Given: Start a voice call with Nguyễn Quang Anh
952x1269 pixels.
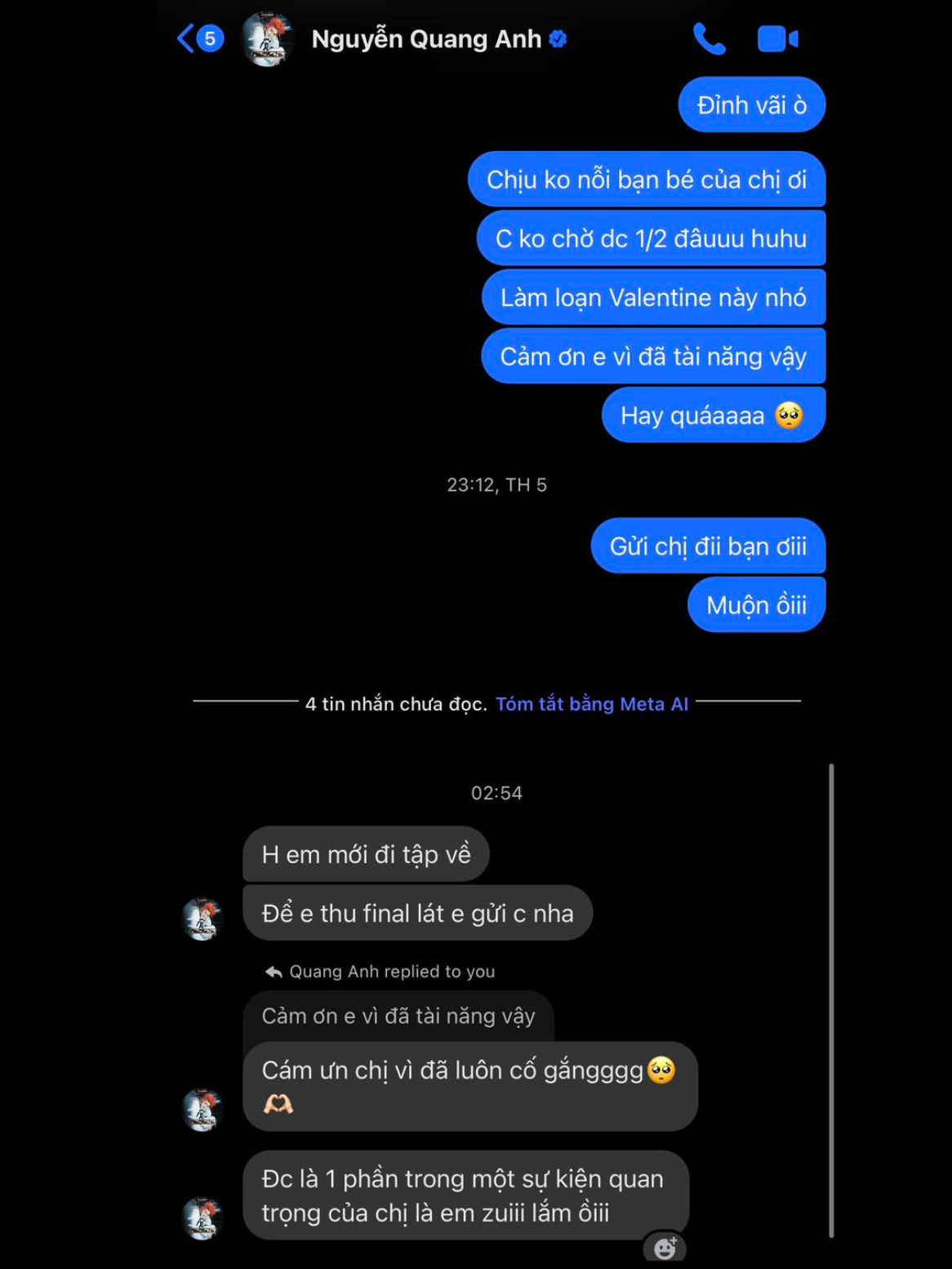Looking at the screenshot, I should point(709,38).
